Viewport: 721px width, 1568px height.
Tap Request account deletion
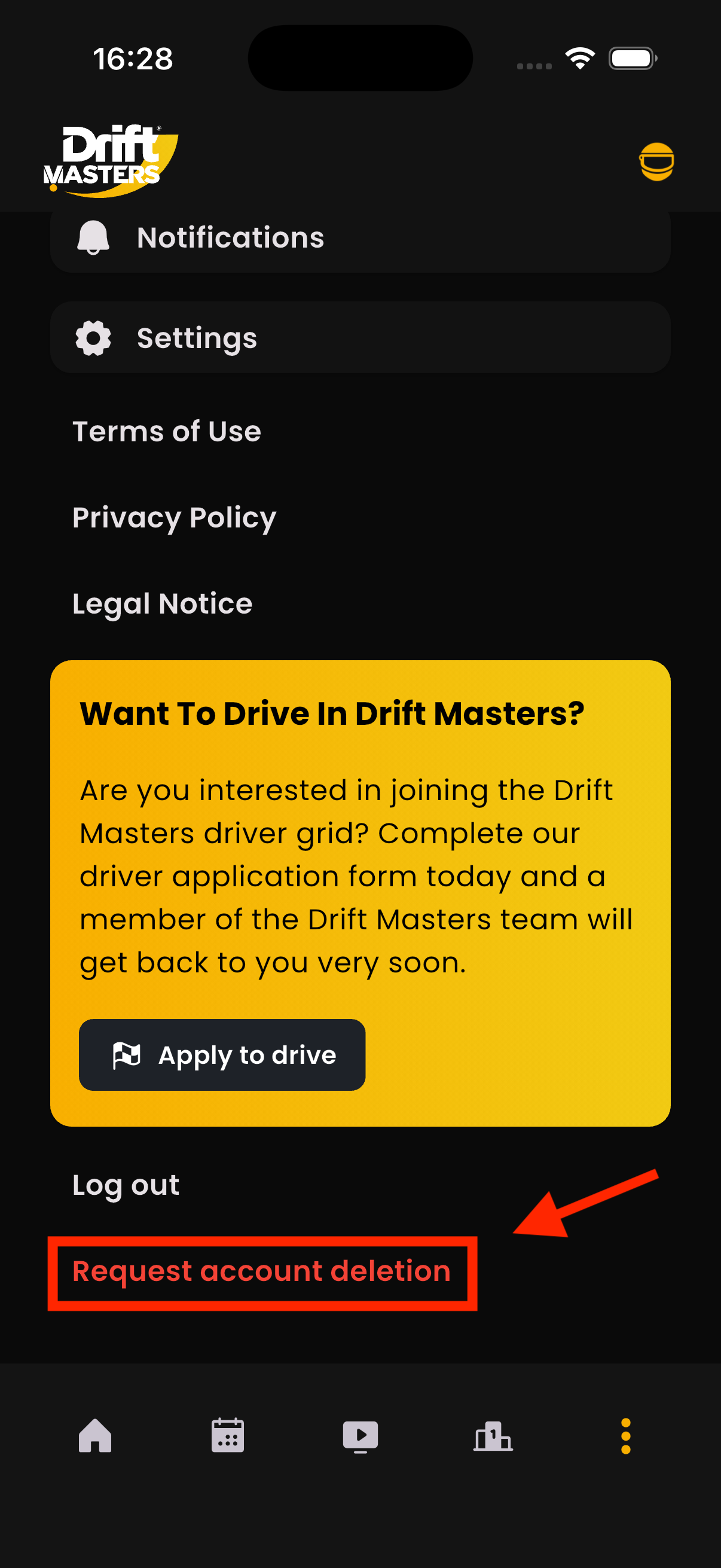[261, 1271]
